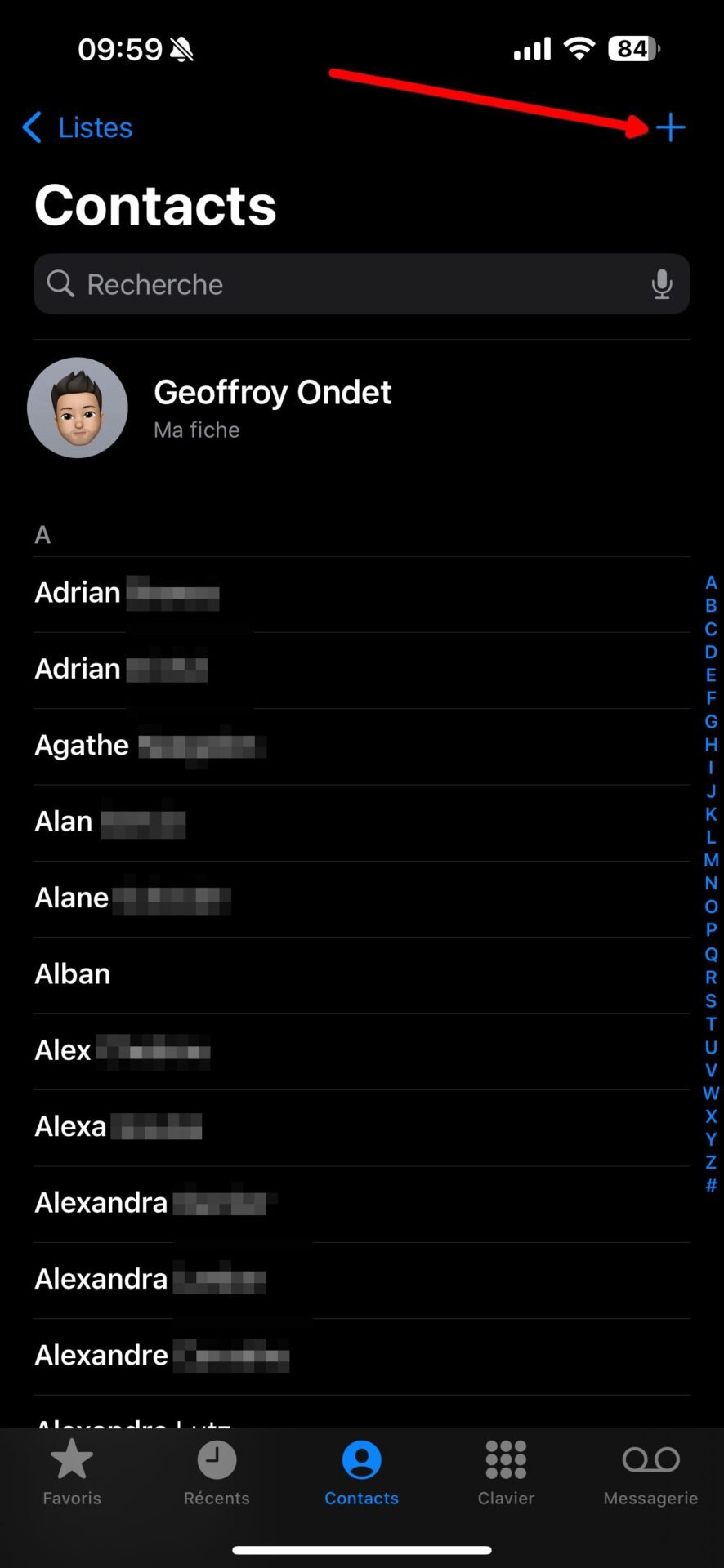This screenshot has width=724, height=1568.
Task: Open the Alexandre contact
Action: tap(362, 1356)
